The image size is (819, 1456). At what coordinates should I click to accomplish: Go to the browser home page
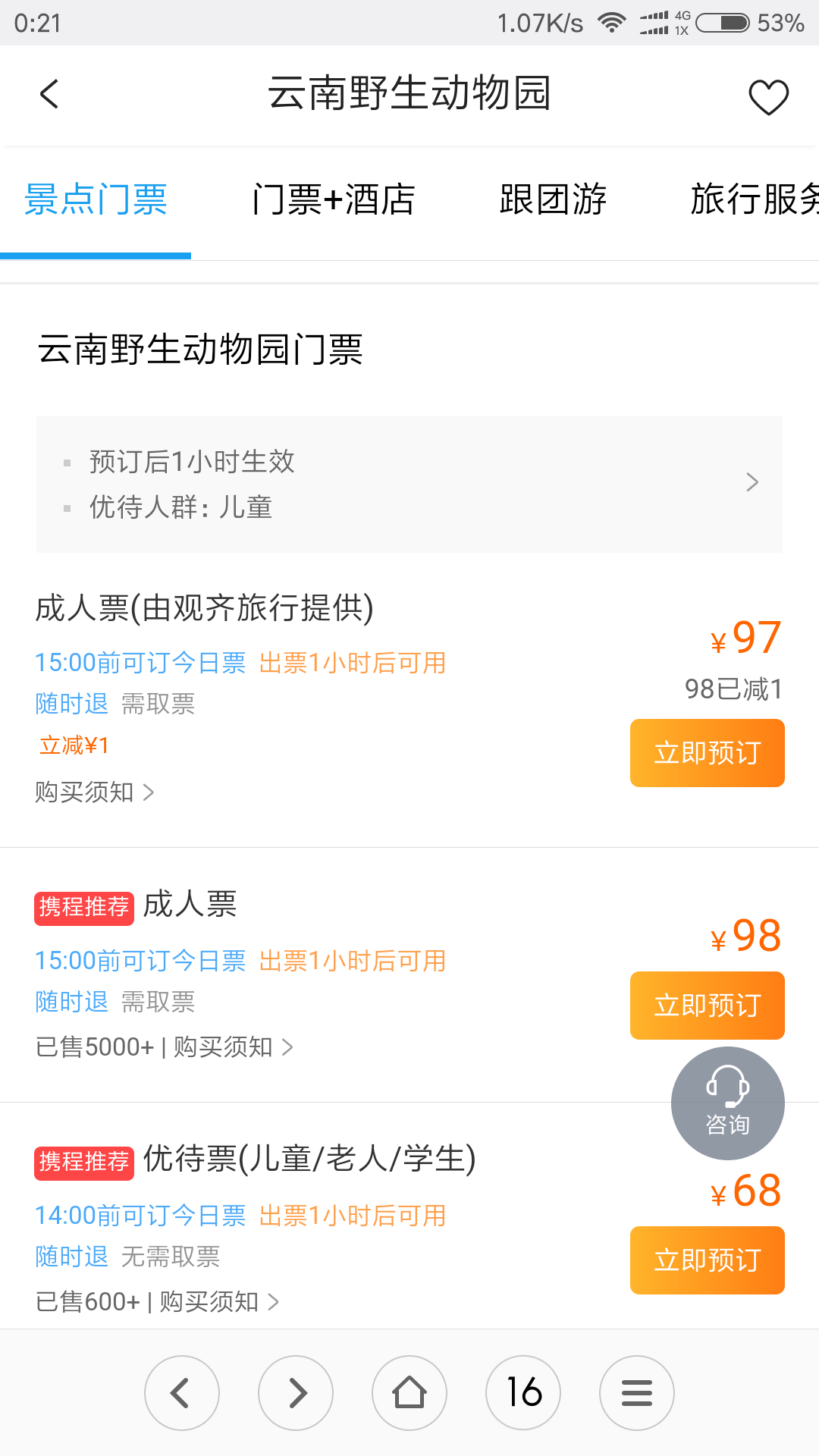pyautogui.click(x=409, y=1393)
